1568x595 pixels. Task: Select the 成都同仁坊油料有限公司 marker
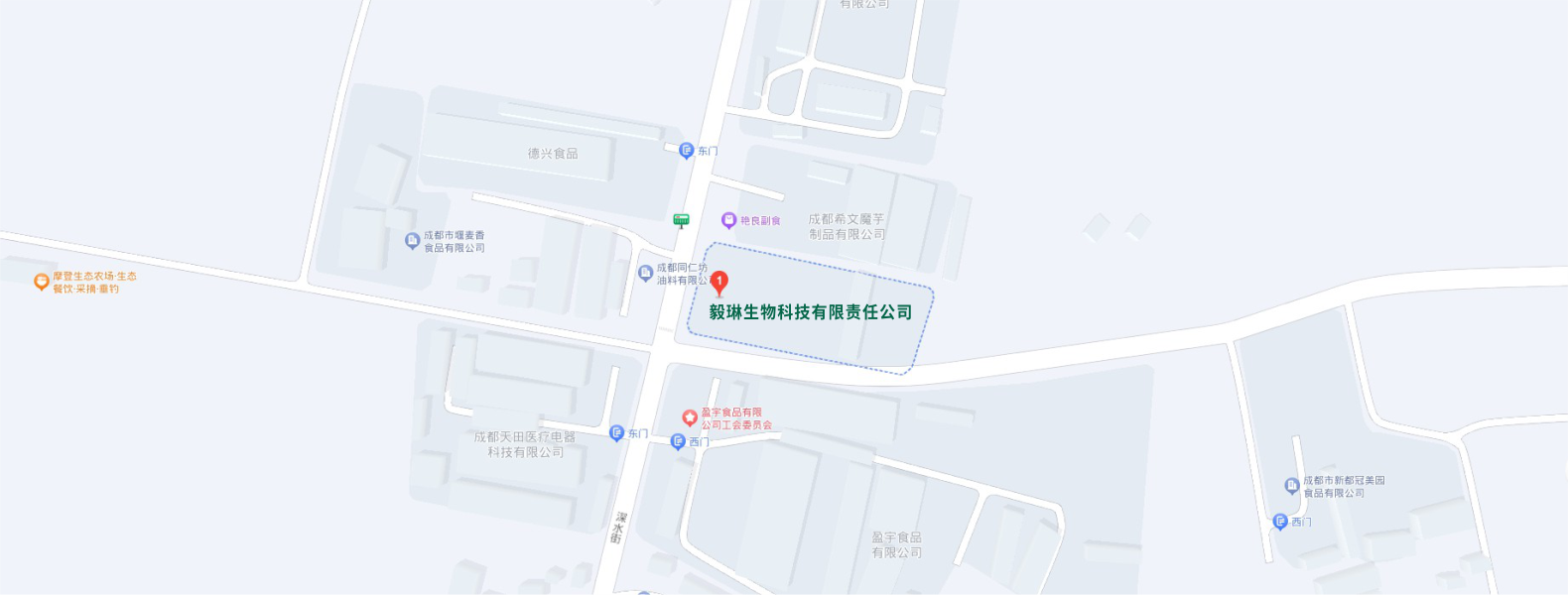(645, 273)
